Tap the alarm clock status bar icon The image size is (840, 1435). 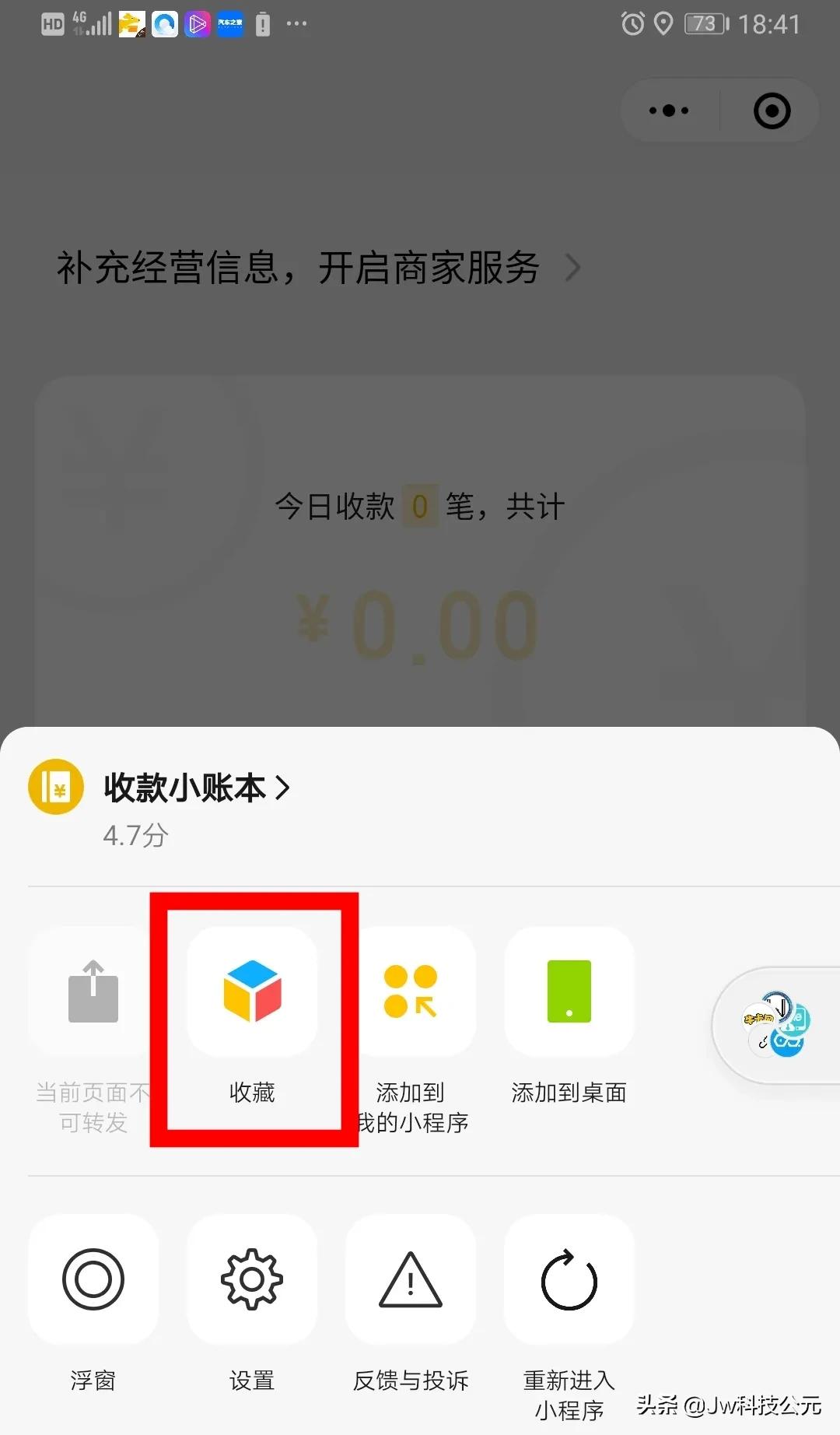632,23
